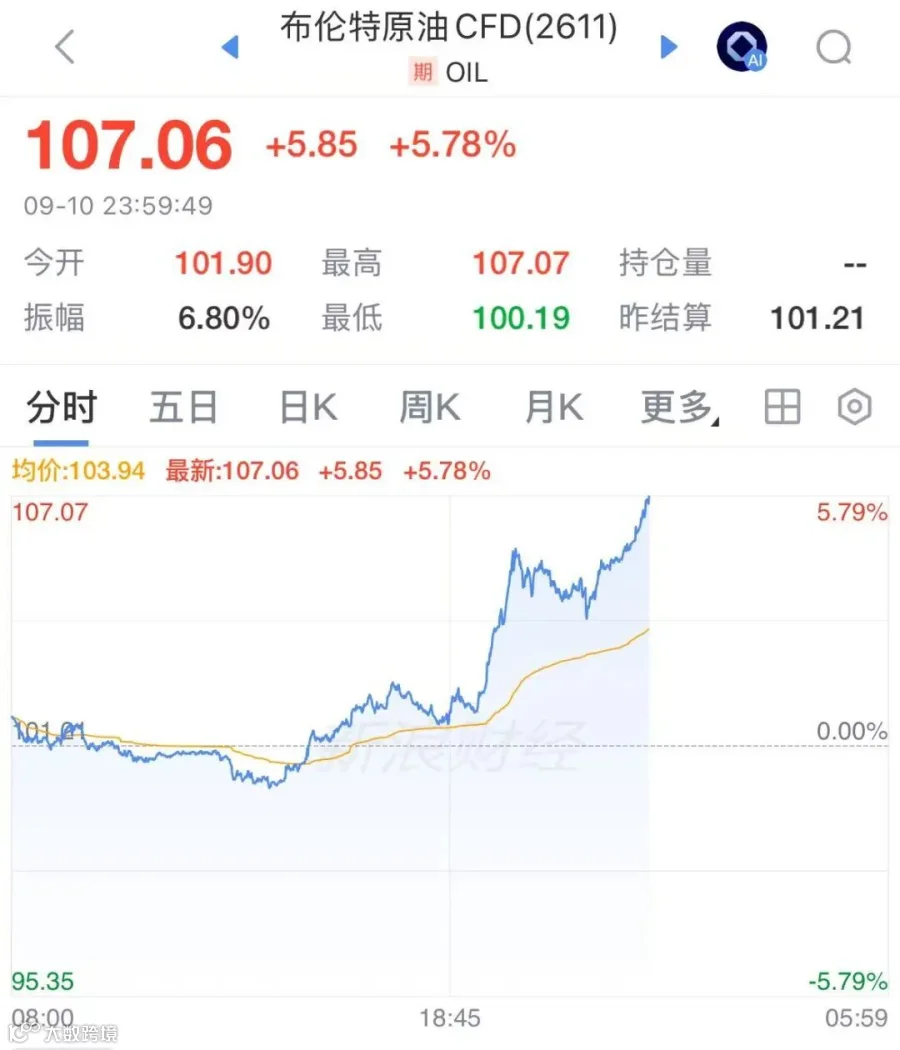Switch to the 五日 five-day chart
Screen dimensions: 900x1050
pyautogui.click(x=183, y=407)
